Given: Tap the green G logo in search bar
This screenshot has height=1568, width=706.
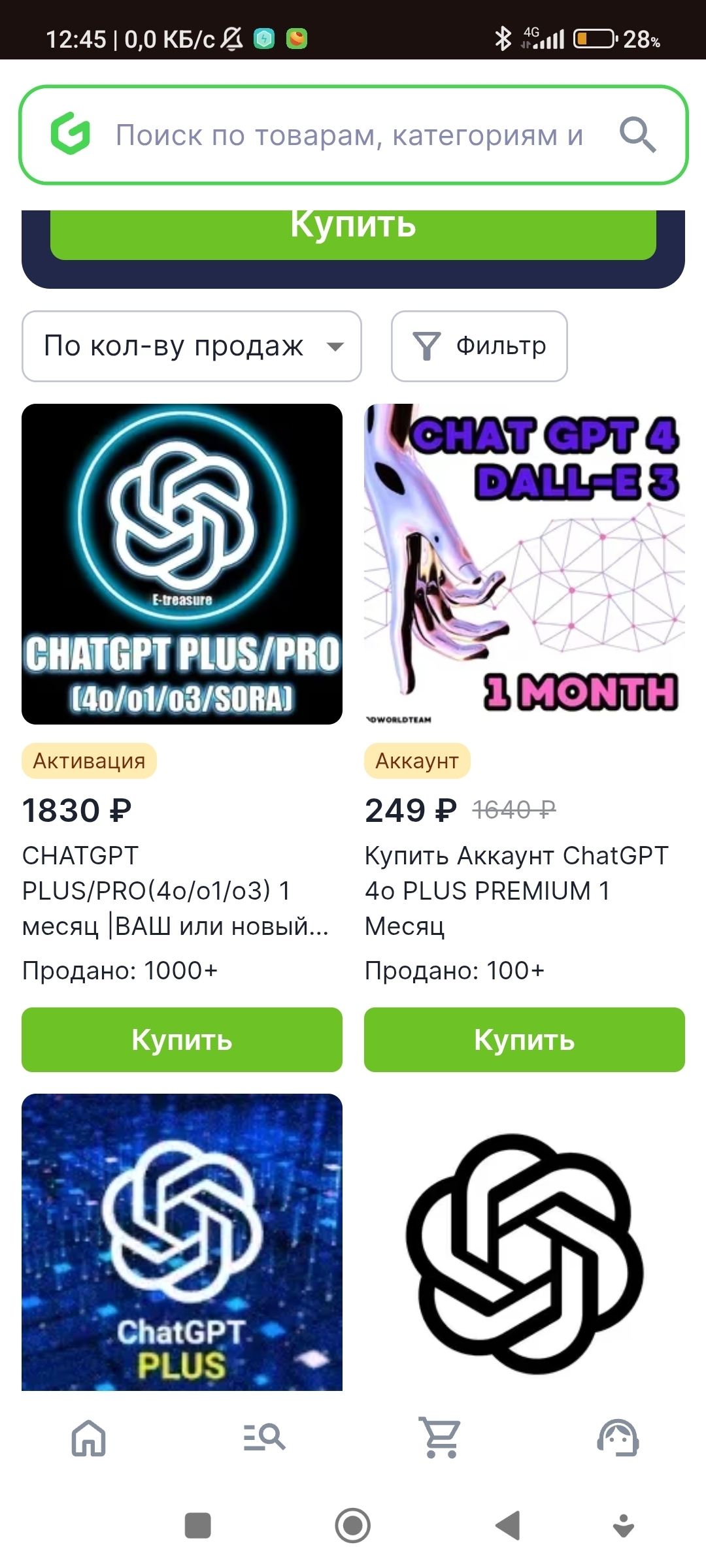Looking at the screenshot, I should click(71, 134).
